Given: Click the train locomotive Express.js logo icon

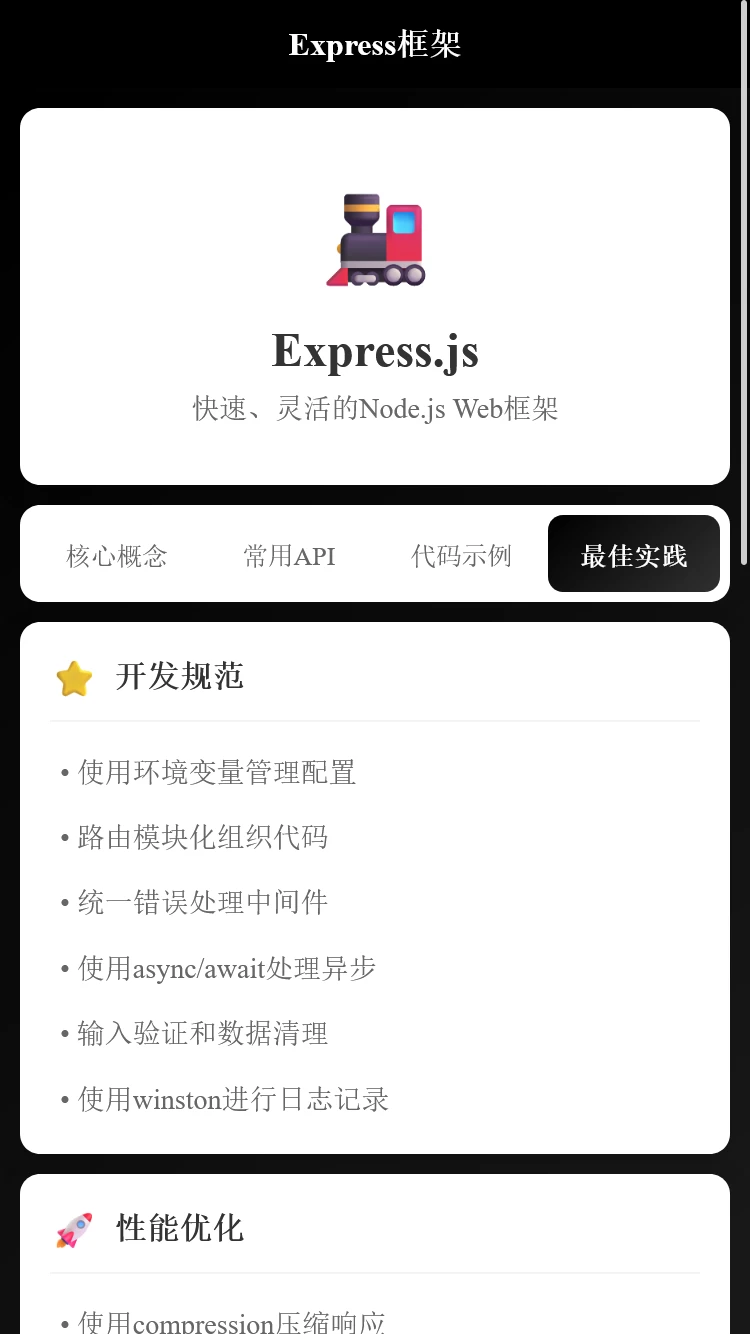Looking at the screenshot, I should [x=375, y=240].
